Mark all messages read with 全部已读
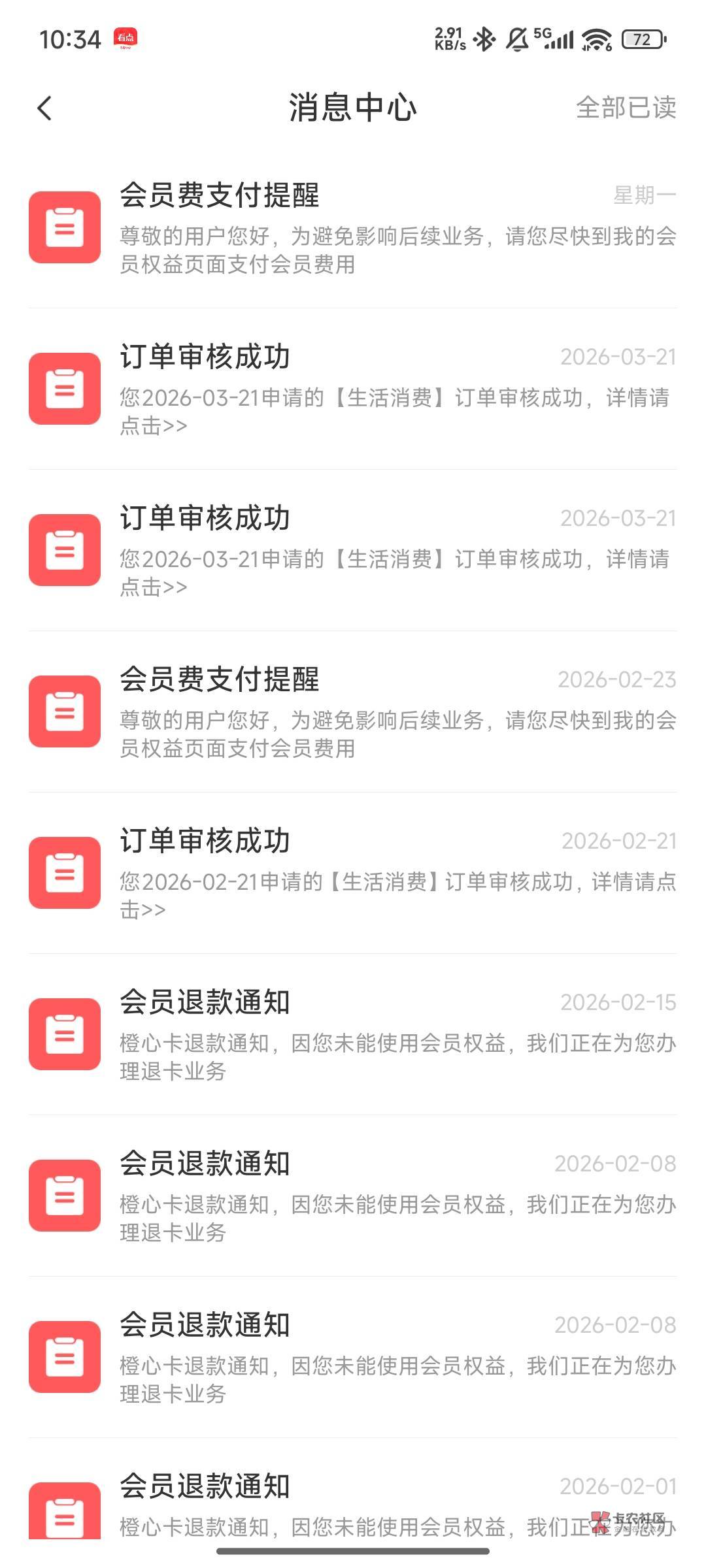 pyautogui.click(x=626, y=108)
